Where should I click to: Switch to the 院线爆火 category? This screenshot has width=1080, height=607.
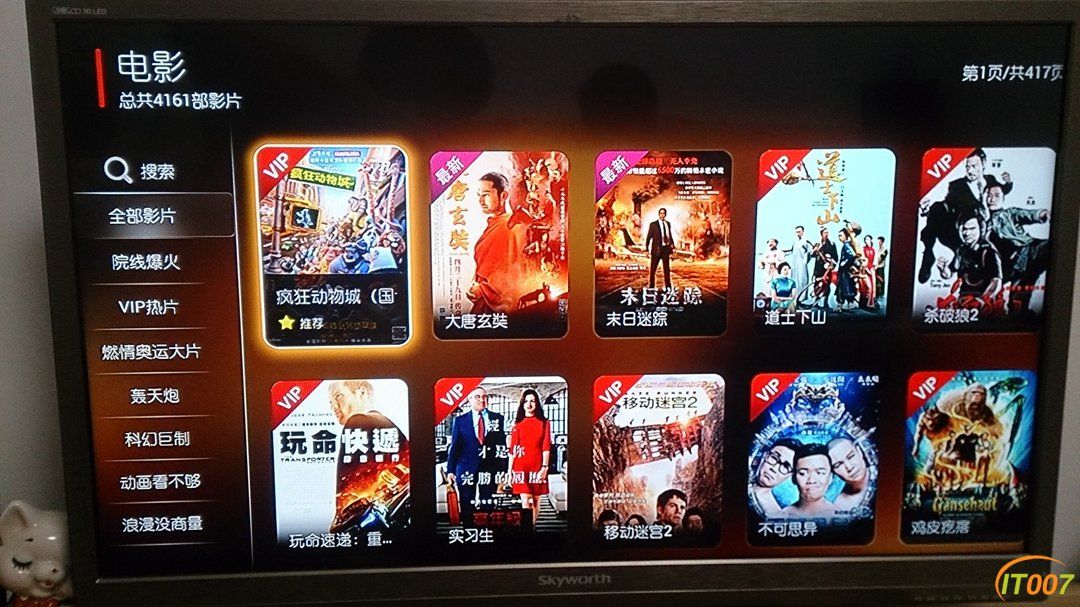coord(146,262)
